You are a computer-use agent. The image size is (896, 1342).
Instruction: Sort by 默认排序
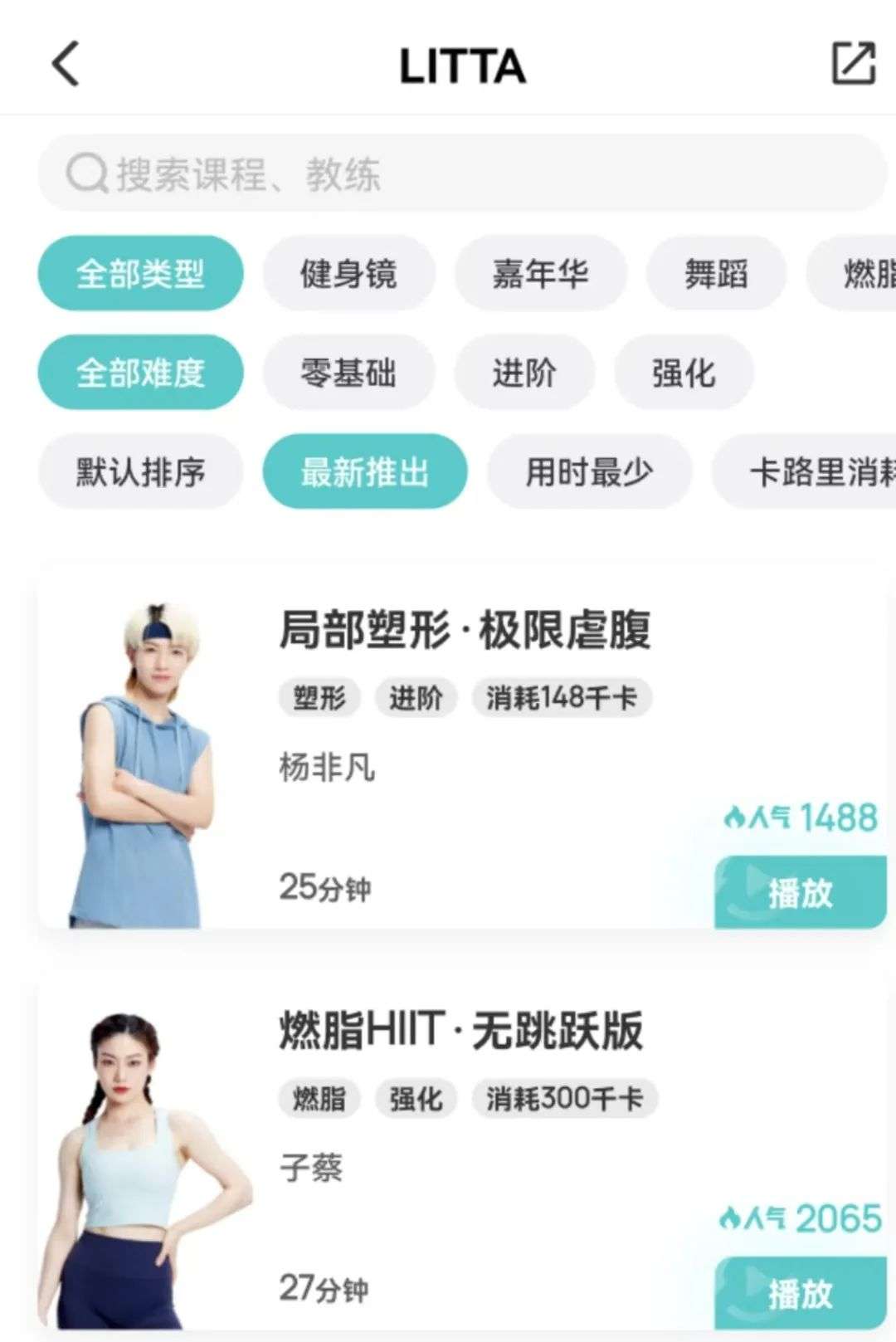(140, 471)
